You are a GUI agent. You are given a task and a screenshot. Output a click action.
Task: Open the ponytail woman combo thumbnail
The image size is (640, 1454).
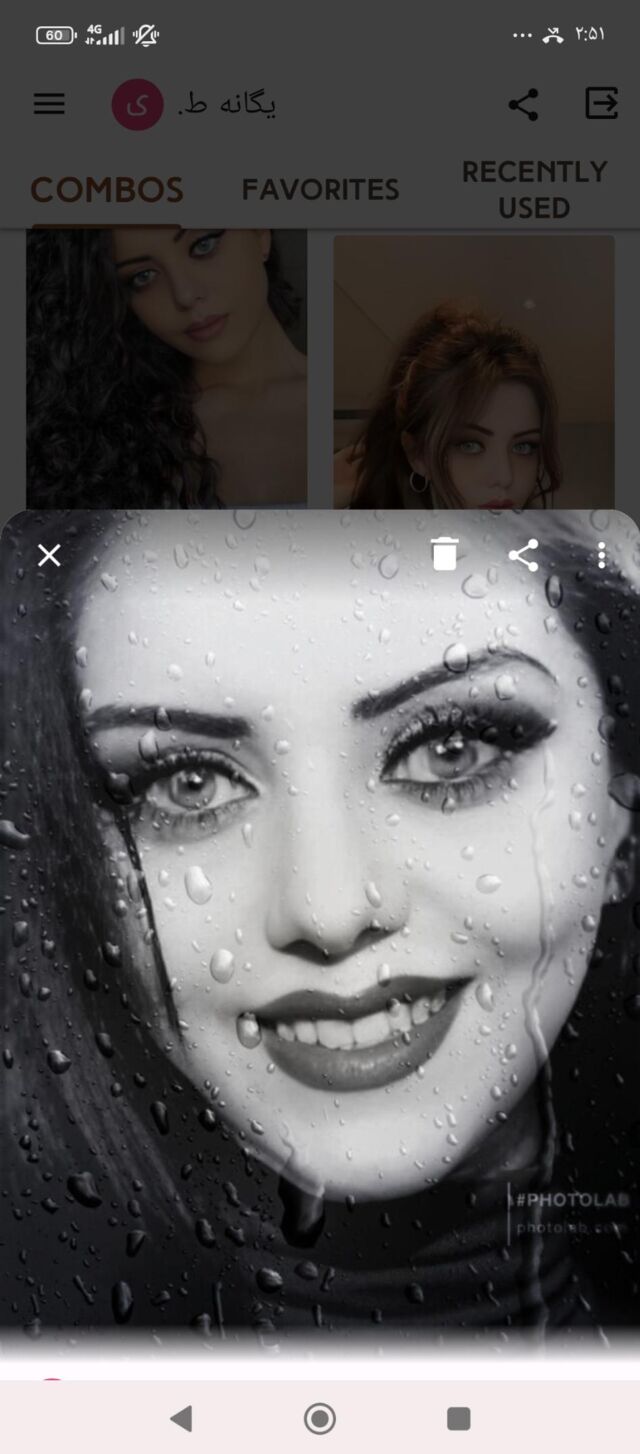[474, 372]
